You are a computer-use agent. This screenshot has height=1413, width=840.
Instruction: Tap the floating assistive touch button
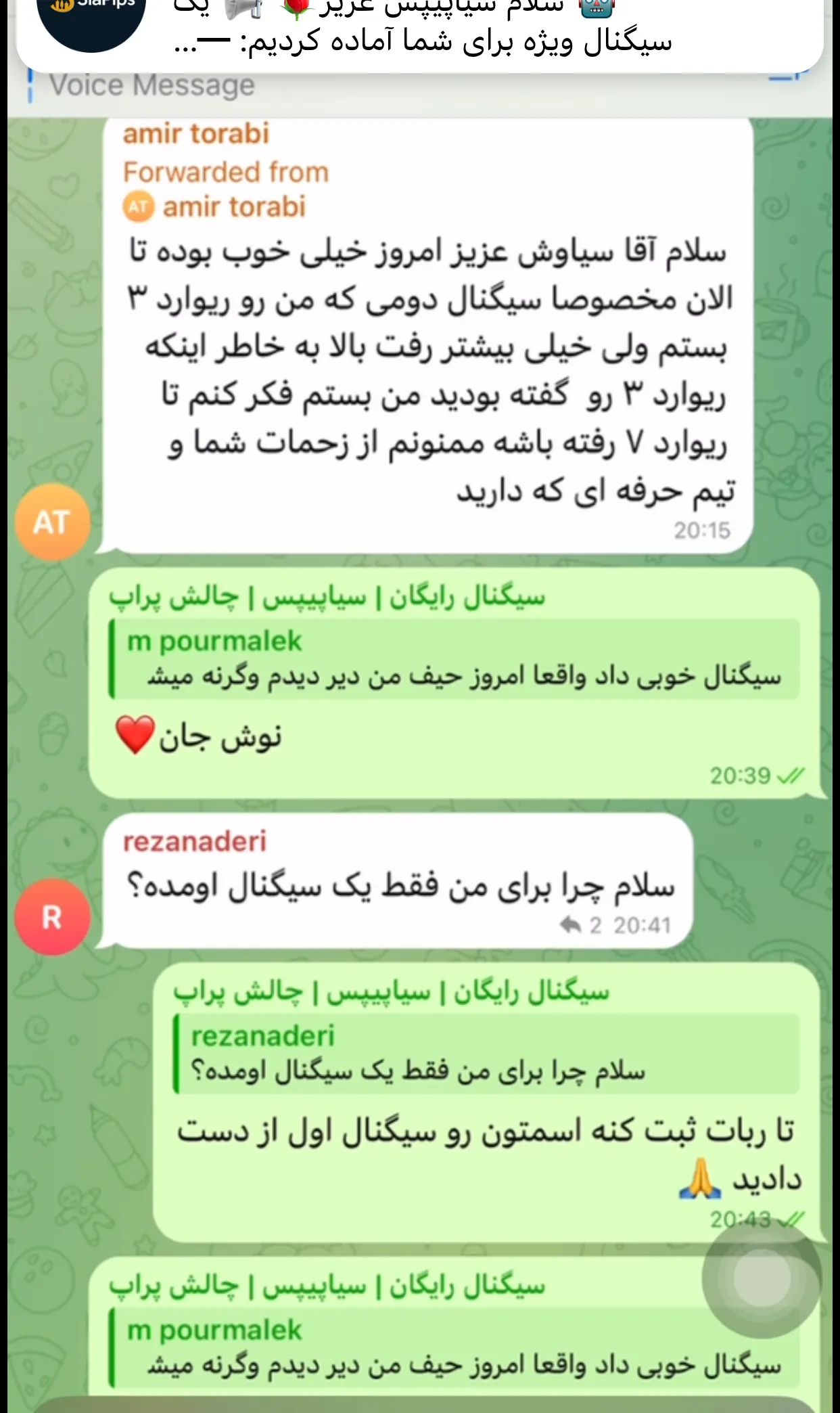[762, 1278]
